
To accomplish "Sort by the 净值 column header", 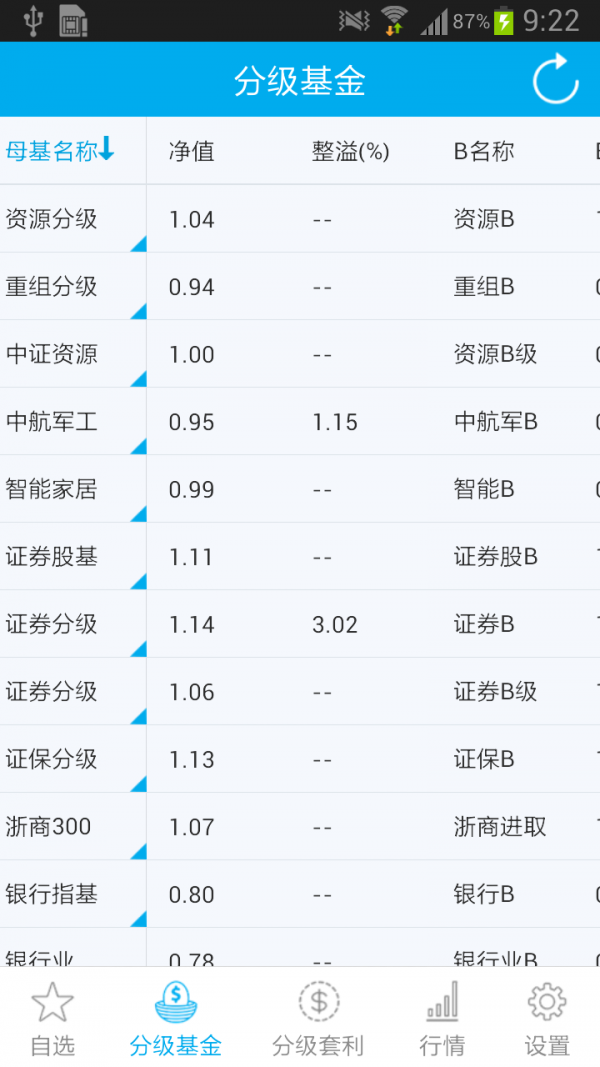I will [x=192, y=151].
